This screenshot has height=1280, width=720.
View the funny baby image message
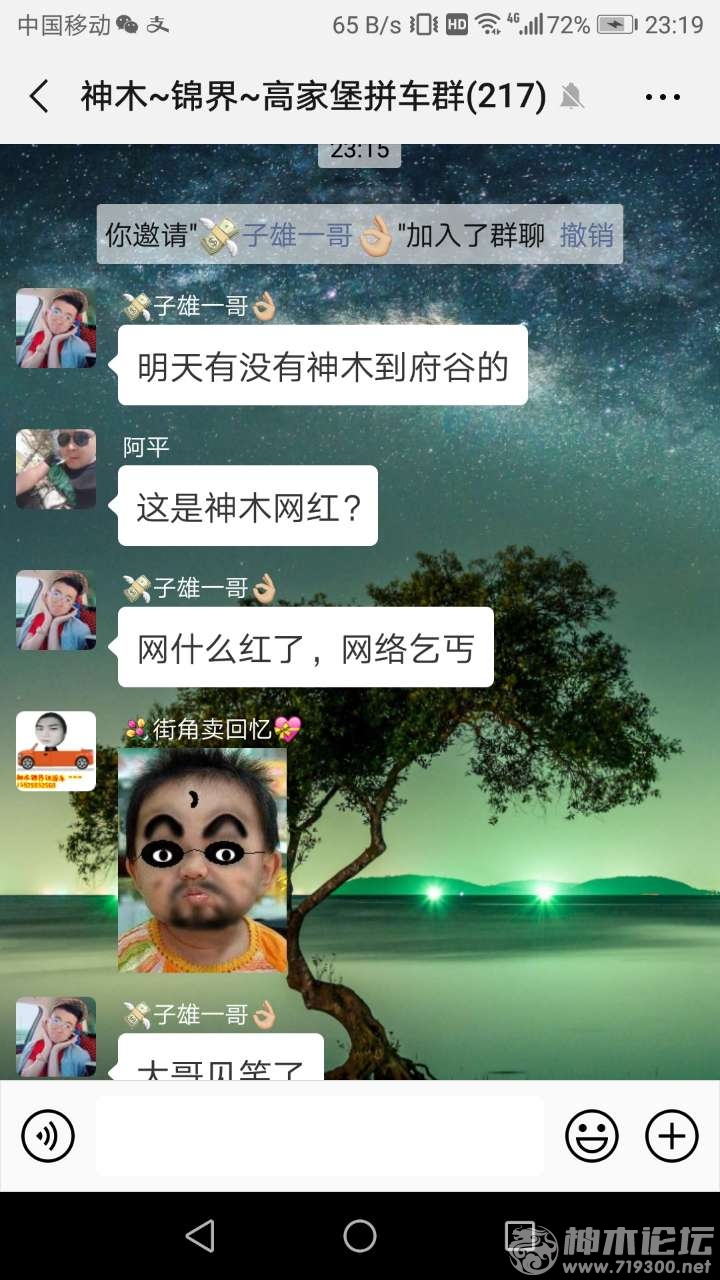pyautogui.click(x=202, y=861)
